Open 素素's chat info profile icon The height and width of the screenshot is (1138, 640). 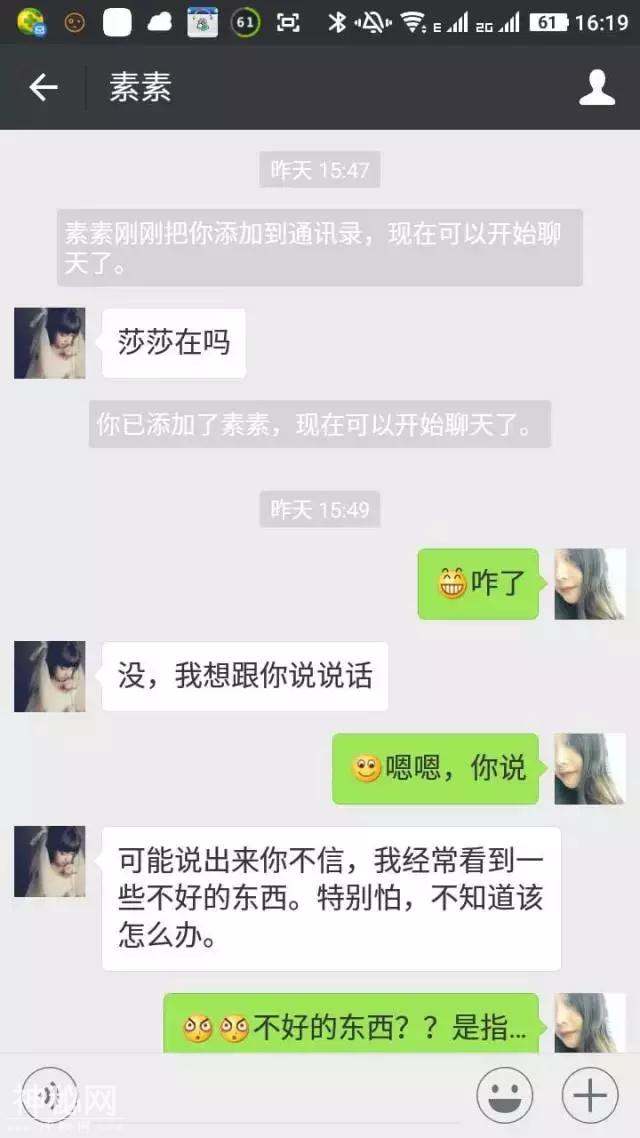(597, 88)
